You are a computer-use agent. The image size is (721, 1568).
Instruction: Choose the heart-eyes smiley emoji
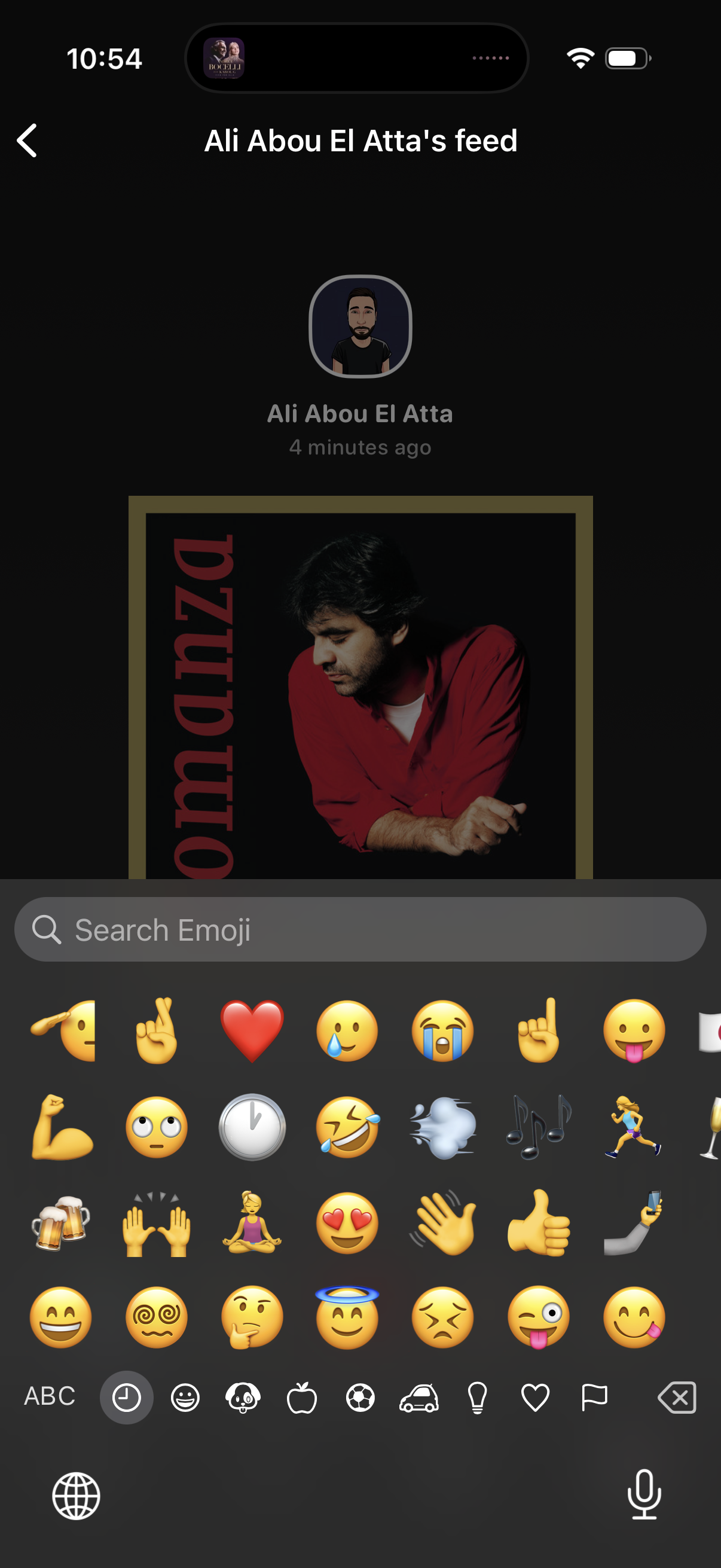347,1222
